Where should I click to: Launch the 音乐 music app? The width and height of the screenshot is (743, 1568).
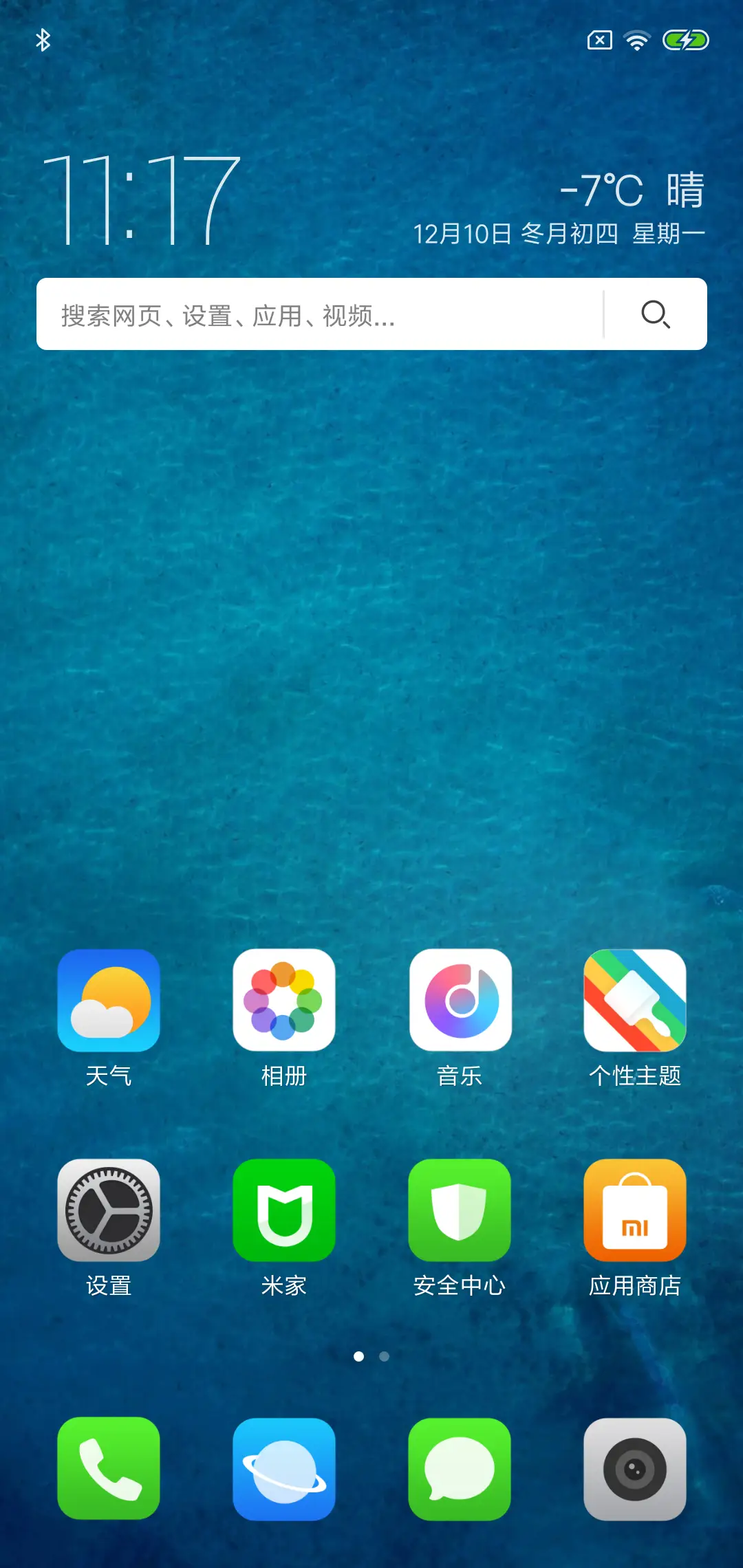click(x=460, y=1001)
